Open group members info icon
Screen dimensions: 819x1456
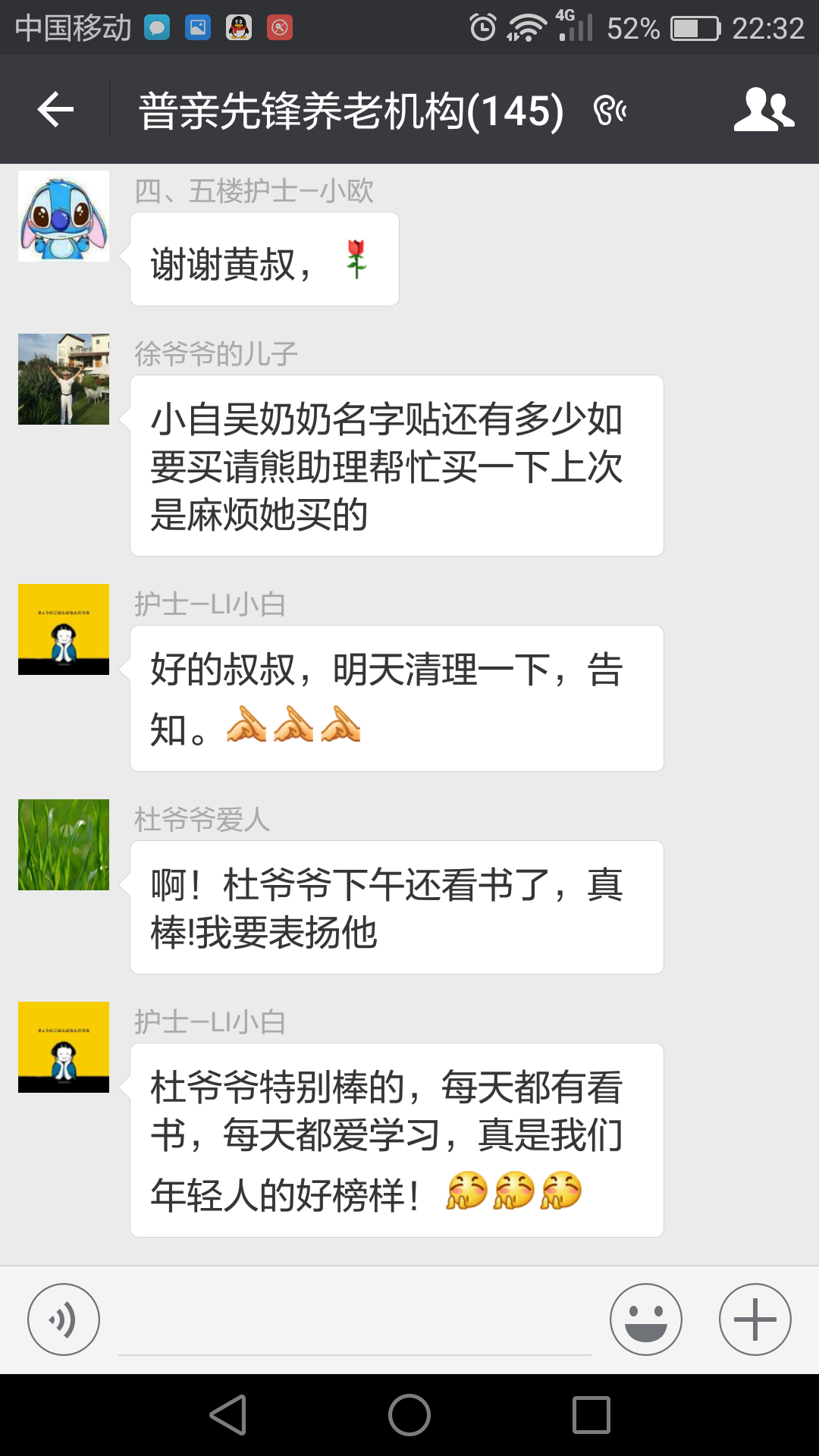pos(764,110)
